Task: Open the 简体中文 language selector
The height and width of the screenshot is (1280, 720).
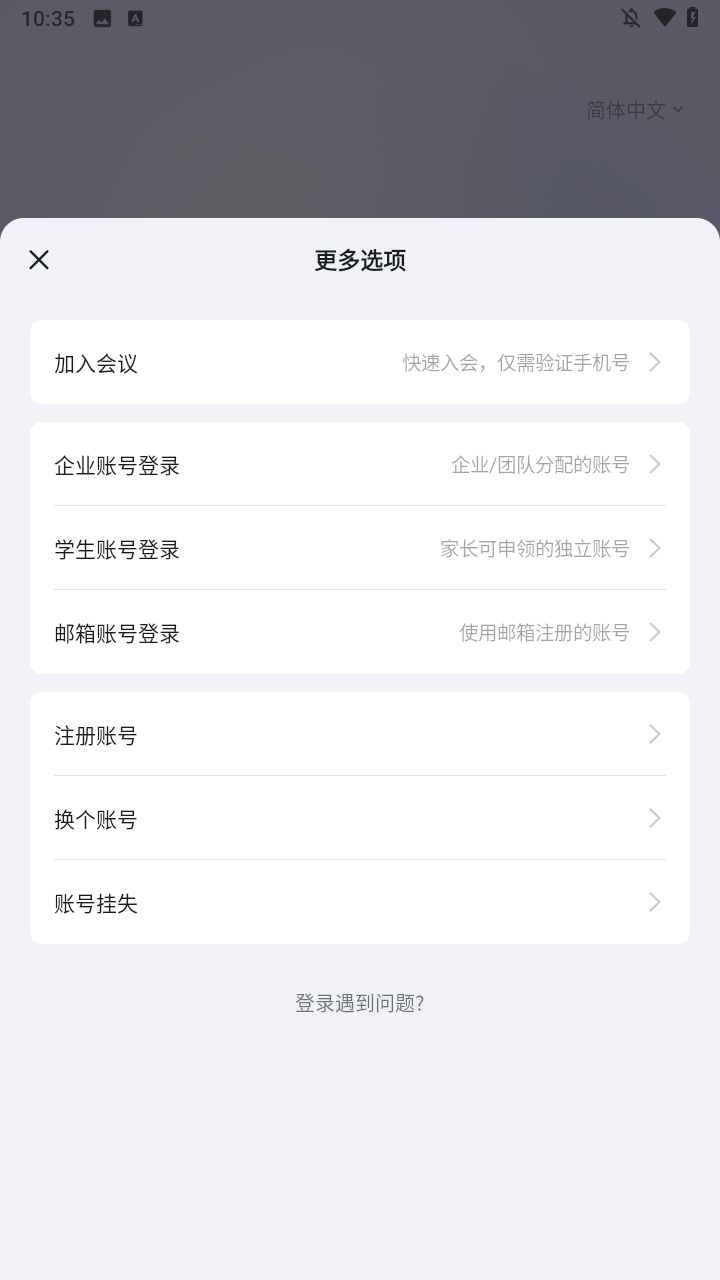Action: 634,110
